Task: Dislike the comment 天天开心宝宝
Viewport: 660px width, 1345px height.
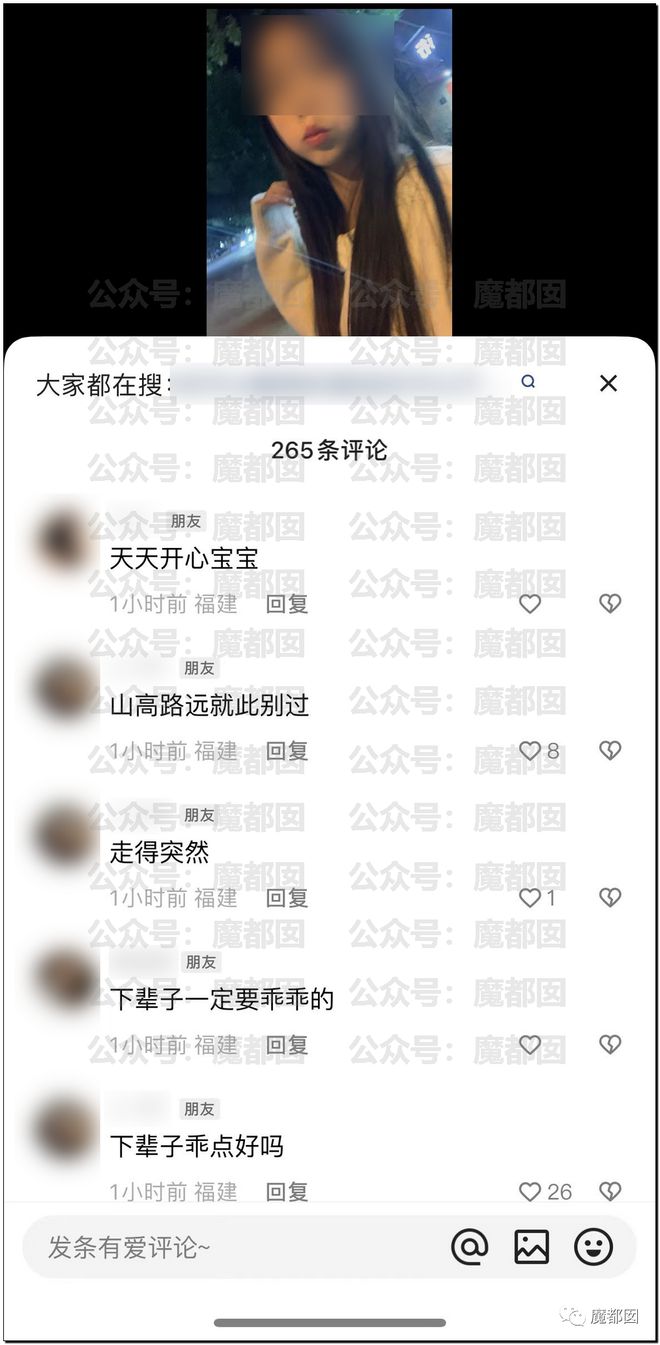Action: pos(610,603)
